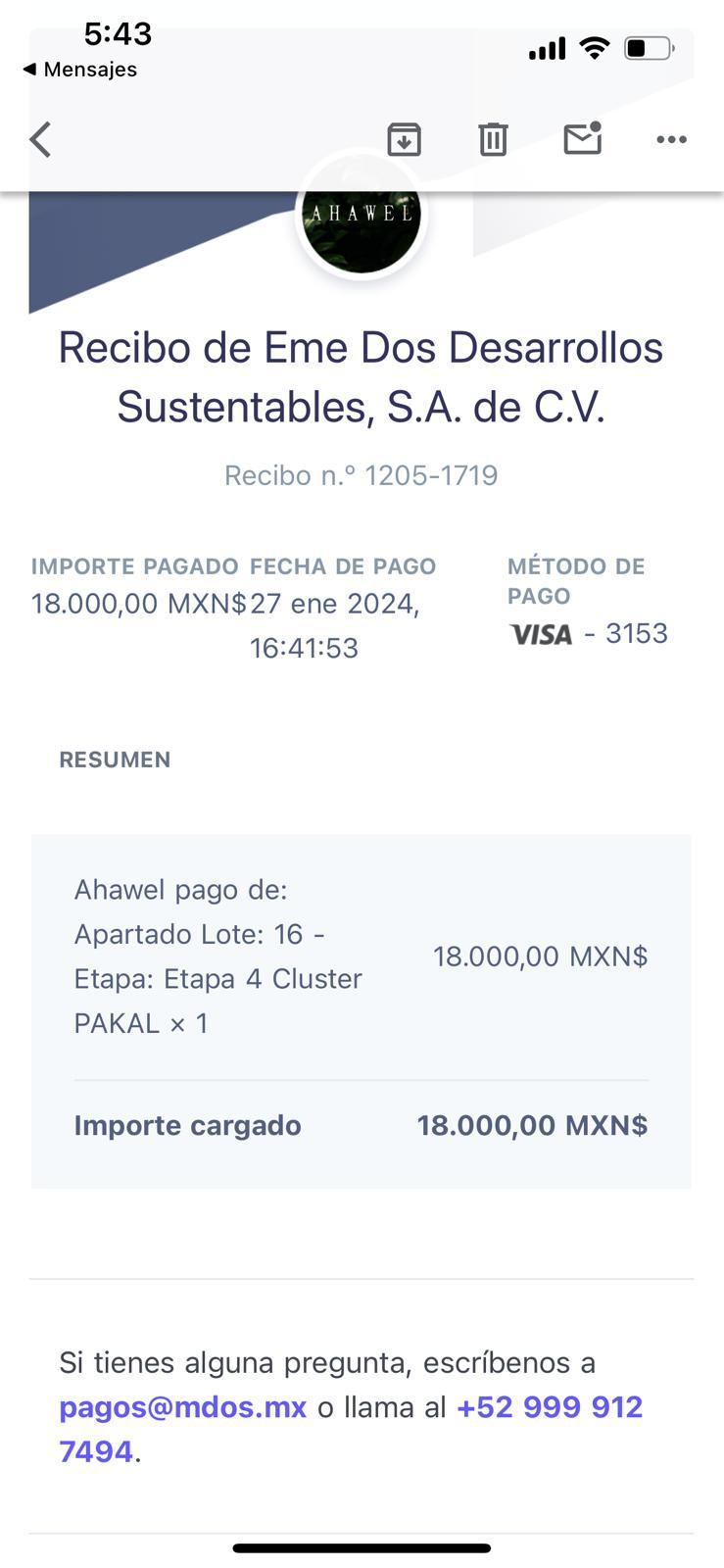The width and height of the screenshot is (724, 1568).
Task: Email pagos@mdos.mx for questions
Action: click(182, 1407)
